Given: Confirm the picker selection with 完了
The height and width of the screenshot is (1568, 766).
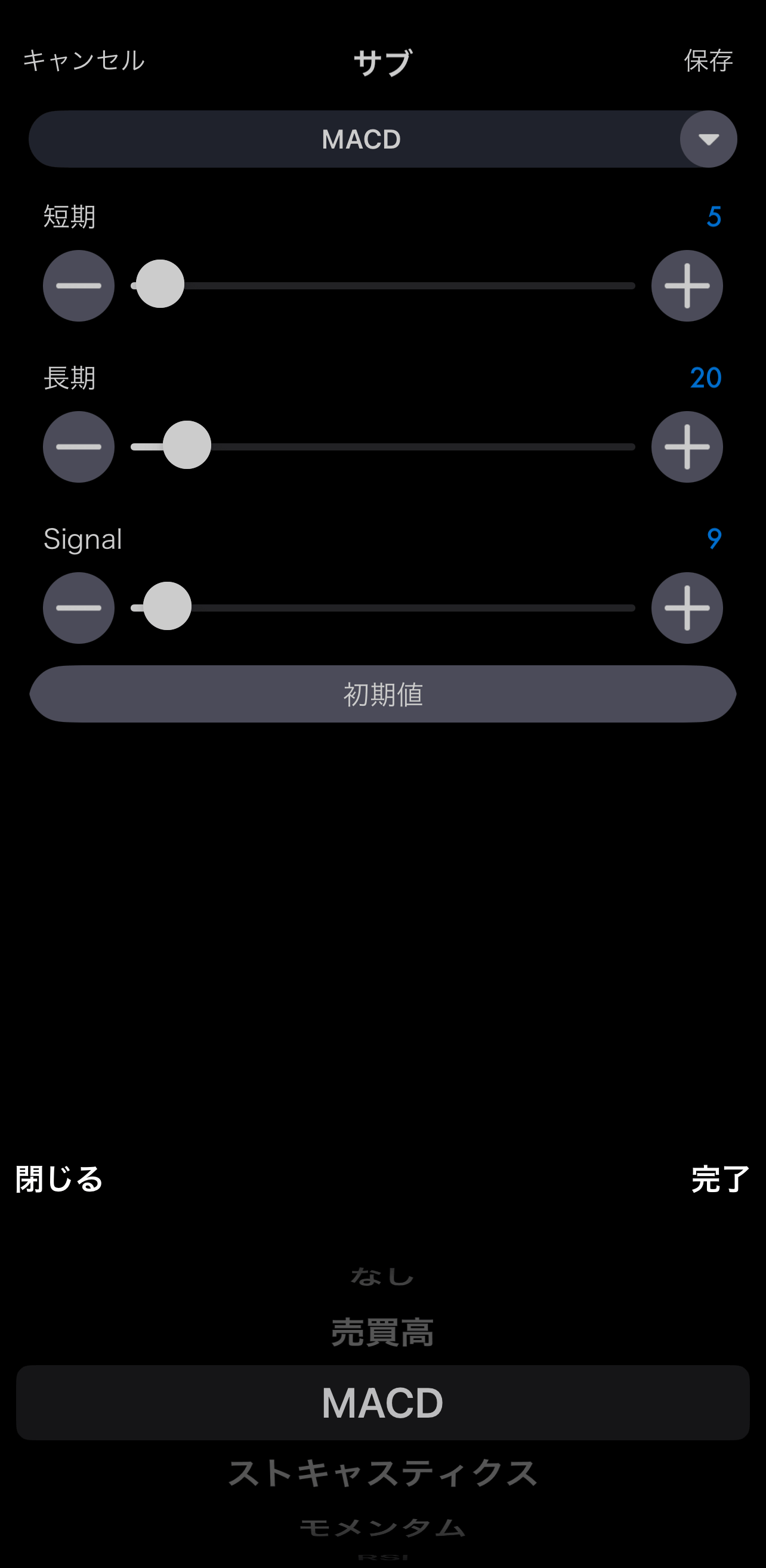Looking at the screenshot, I should point(719,1180).
